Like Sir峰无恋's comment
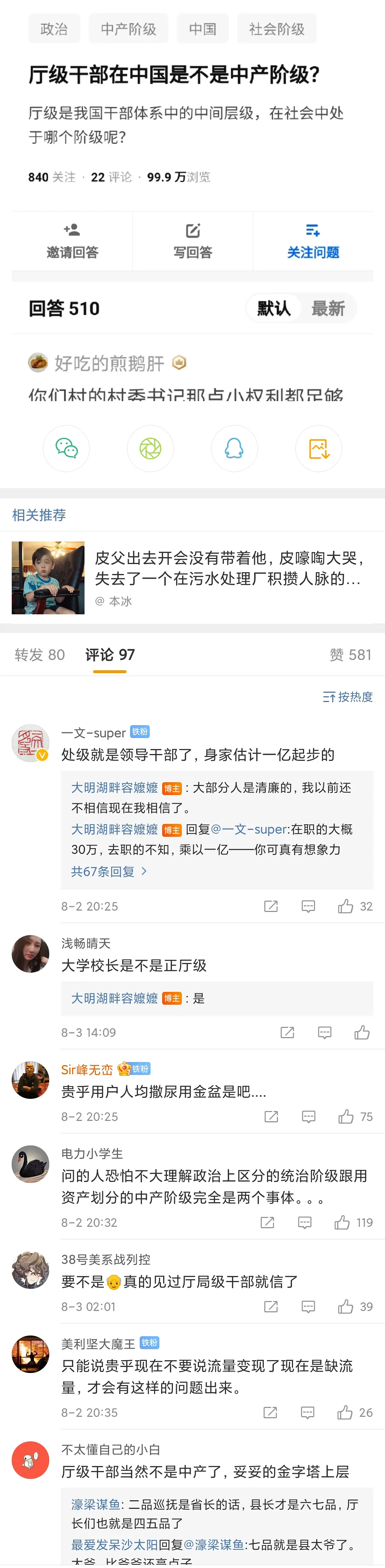This screenshot has width=385, height=1568. (x=346, y=1116)
